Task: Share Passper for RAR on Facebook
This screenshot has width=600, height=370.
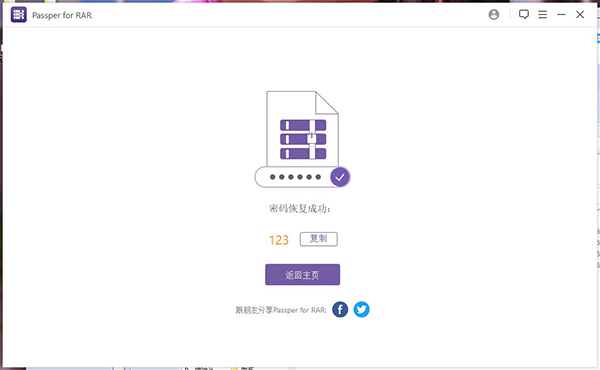Action: pos(340,310)
